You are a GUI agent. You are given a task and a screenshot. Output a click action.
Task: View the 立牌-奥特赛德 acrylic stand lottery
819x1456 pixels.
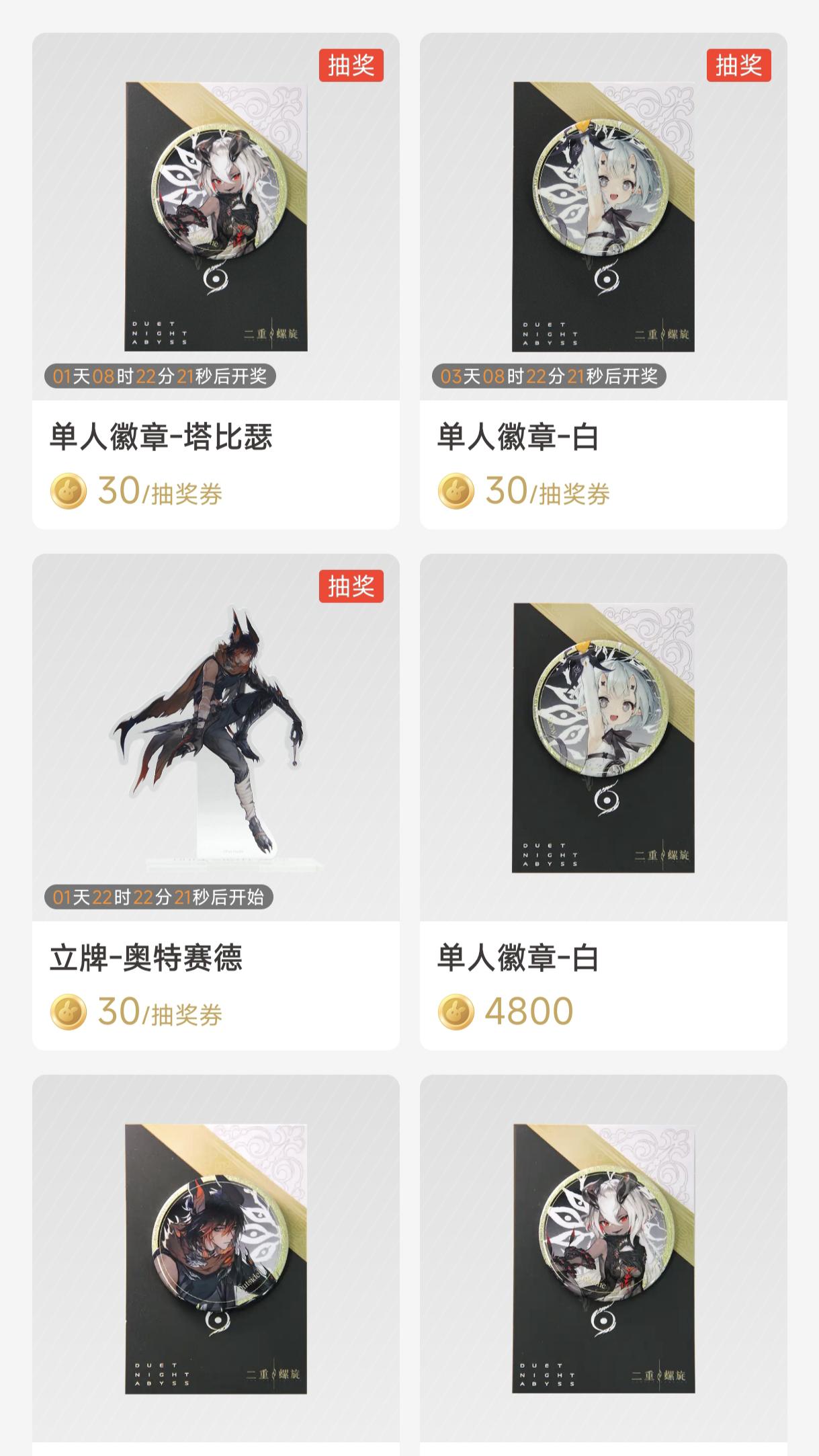point(216,801)
